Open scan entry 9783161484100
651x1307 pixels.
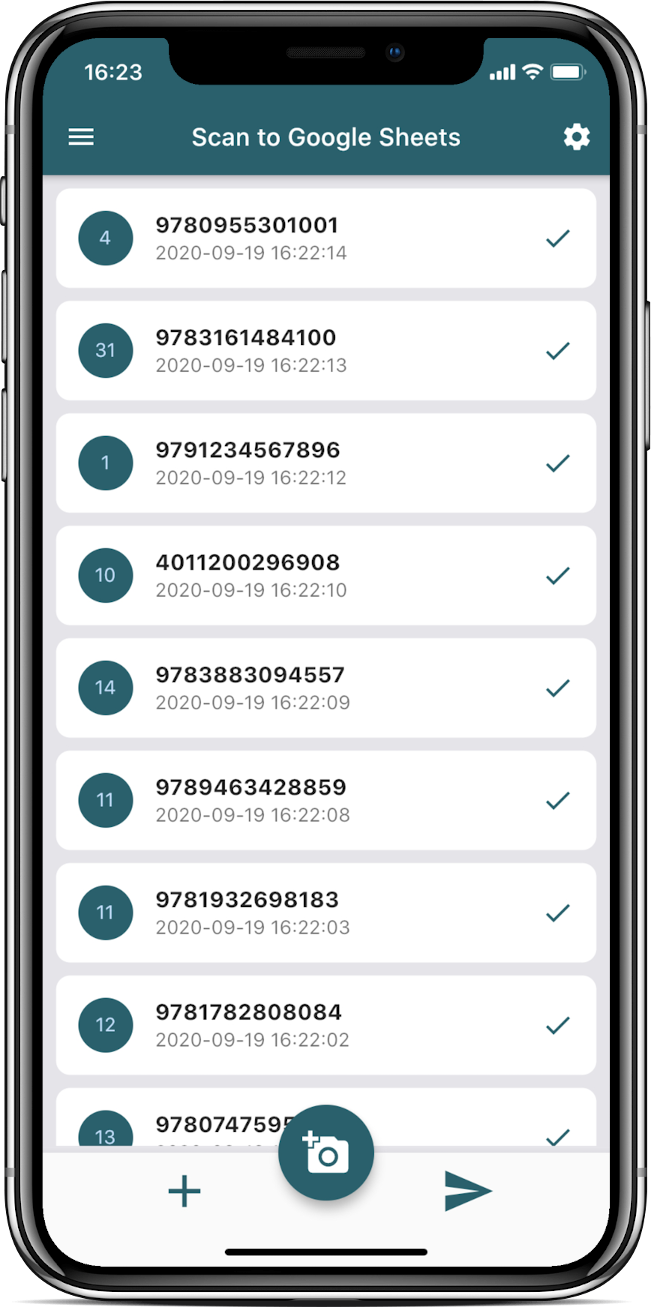click(x=326, y=351)
